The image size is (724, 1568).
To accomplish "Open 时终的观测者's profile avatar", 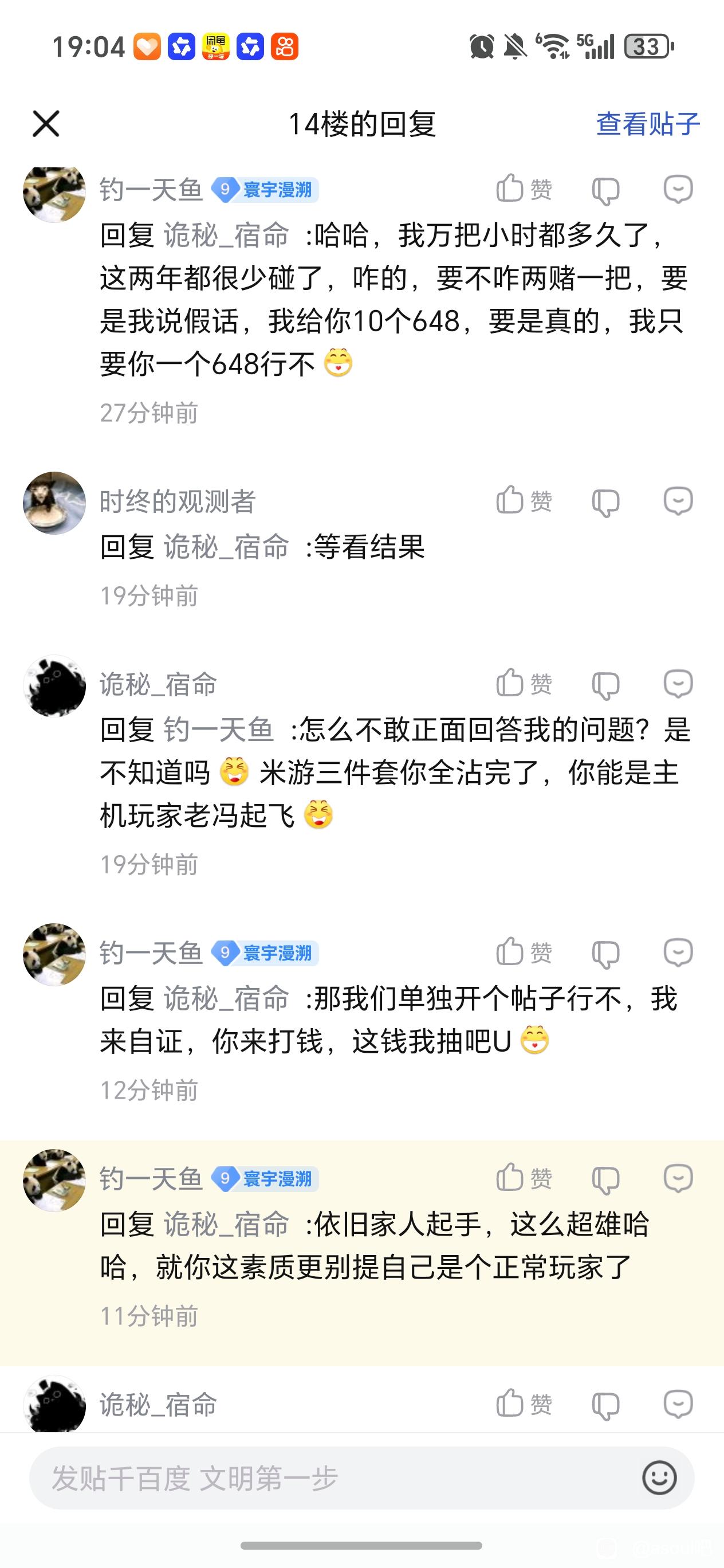I will [x=54, y=503].
